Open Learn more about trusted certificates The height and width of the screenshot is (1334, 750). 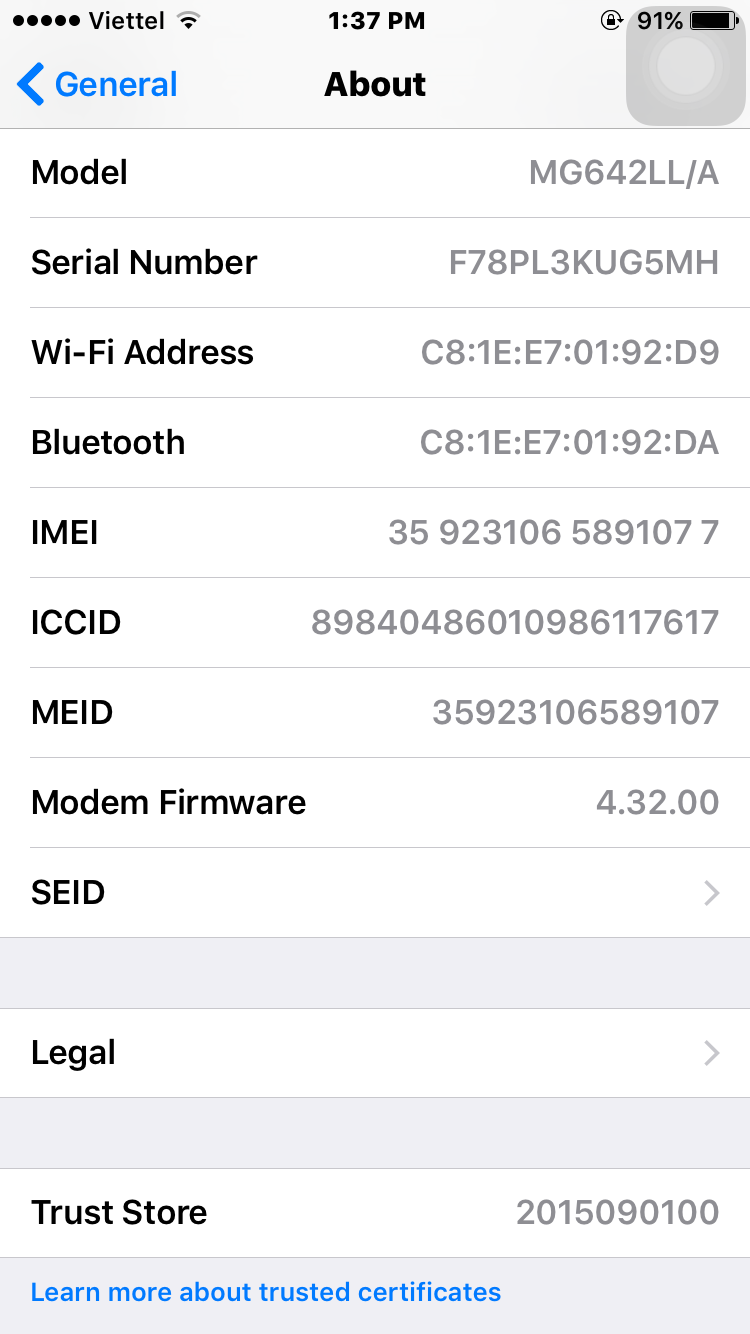coord(266,1292)
